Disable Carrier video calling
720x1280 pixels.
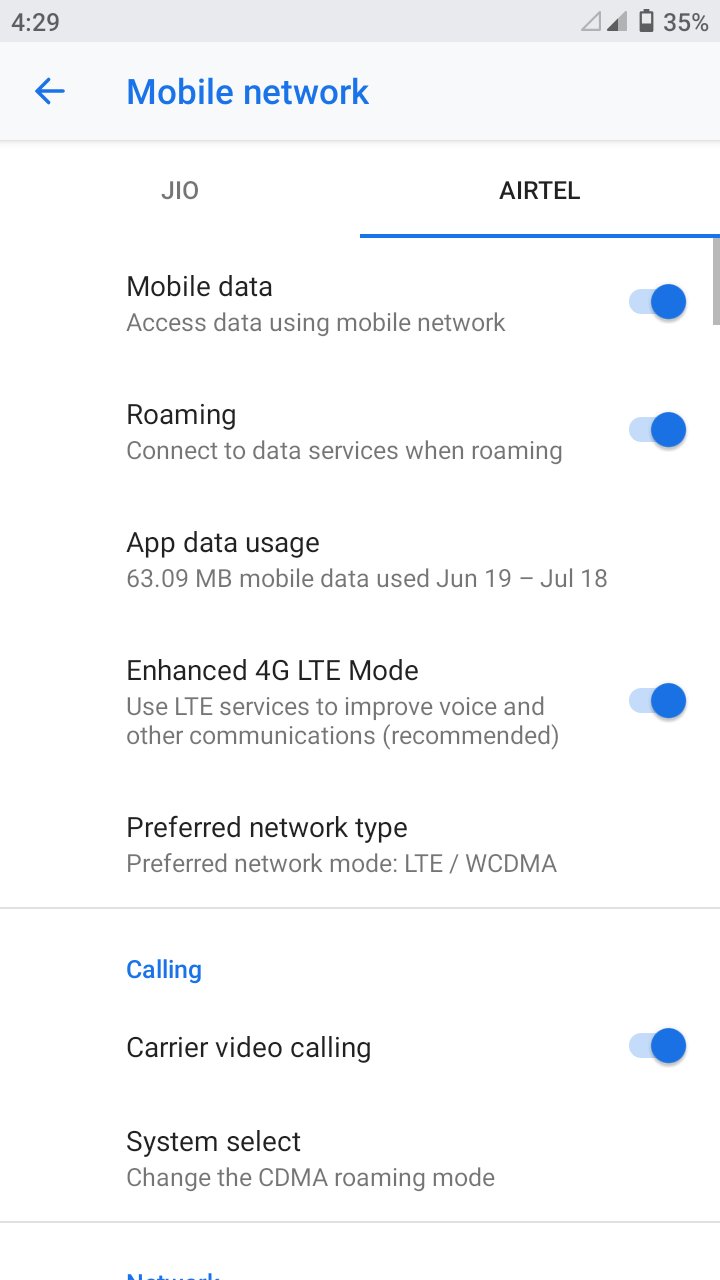[x=658, y=1047]
